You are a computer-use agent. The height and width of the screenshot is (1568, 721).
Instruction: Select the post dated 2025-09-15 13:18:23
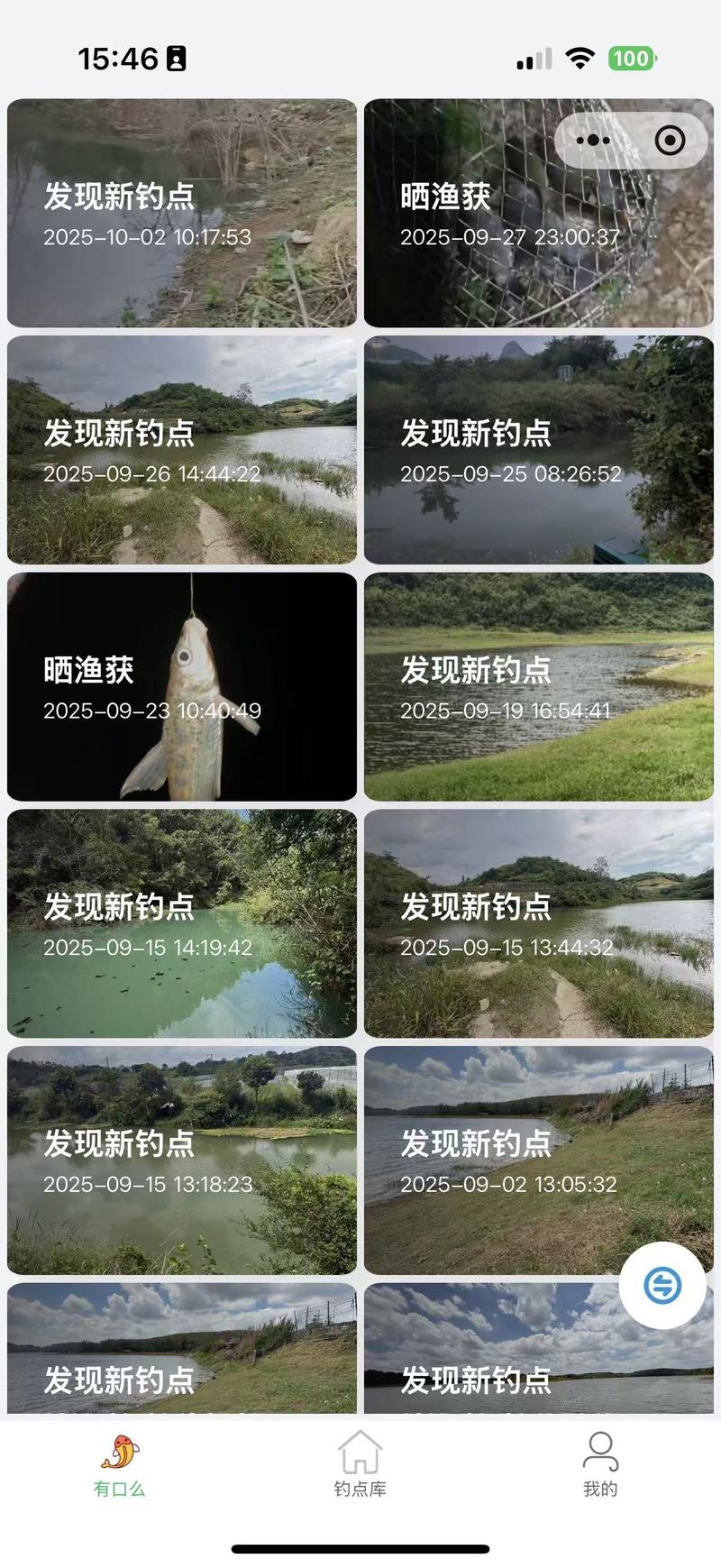point(182,1160)
